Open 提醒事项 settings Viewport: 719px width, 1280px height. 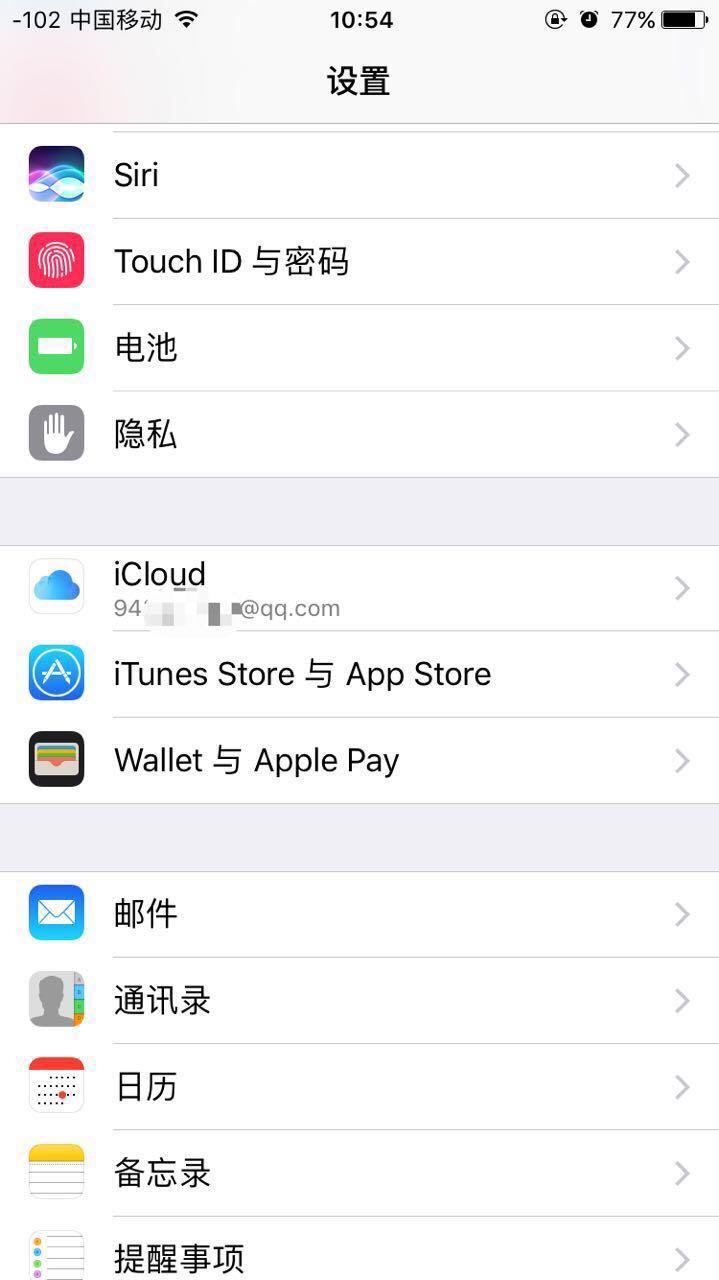359,1255
